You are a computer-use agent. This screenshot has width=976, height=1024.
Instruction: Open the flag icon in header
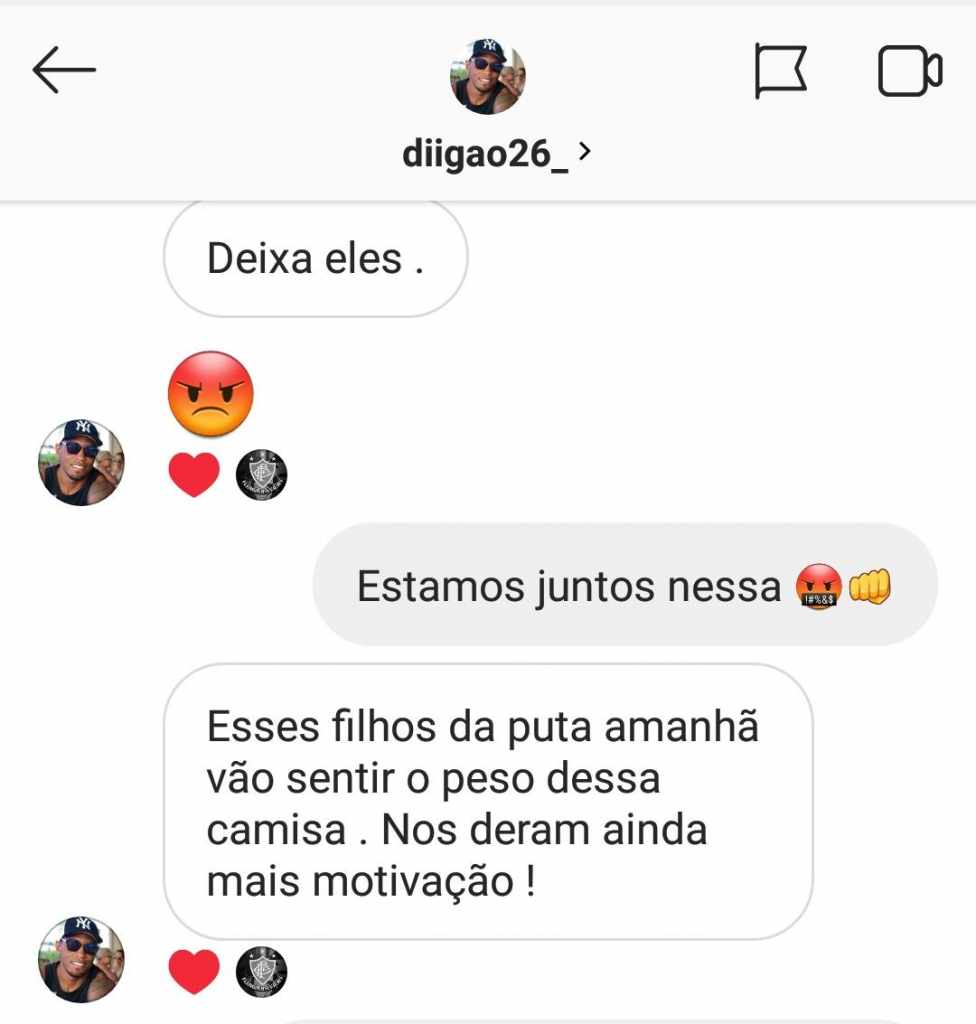[780, 73]
